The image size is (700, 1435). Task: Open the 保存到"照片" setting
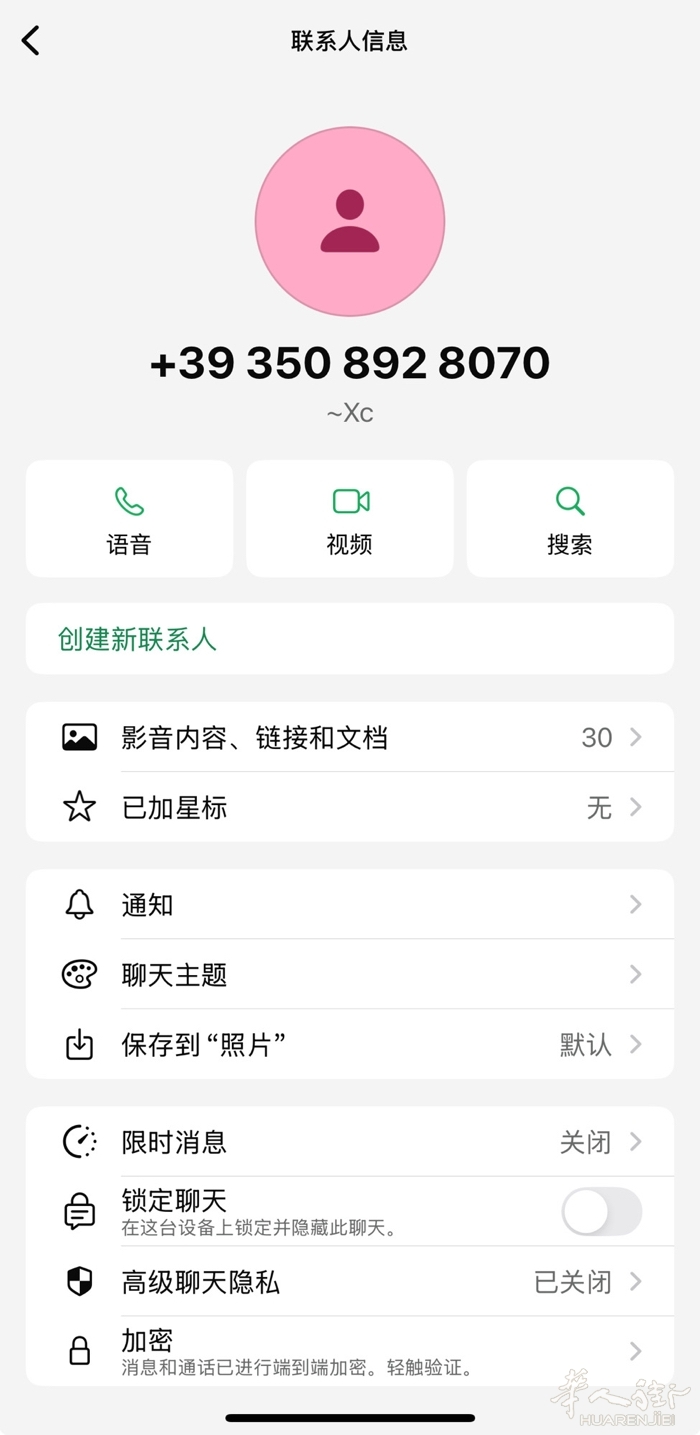click(350, 1045)
